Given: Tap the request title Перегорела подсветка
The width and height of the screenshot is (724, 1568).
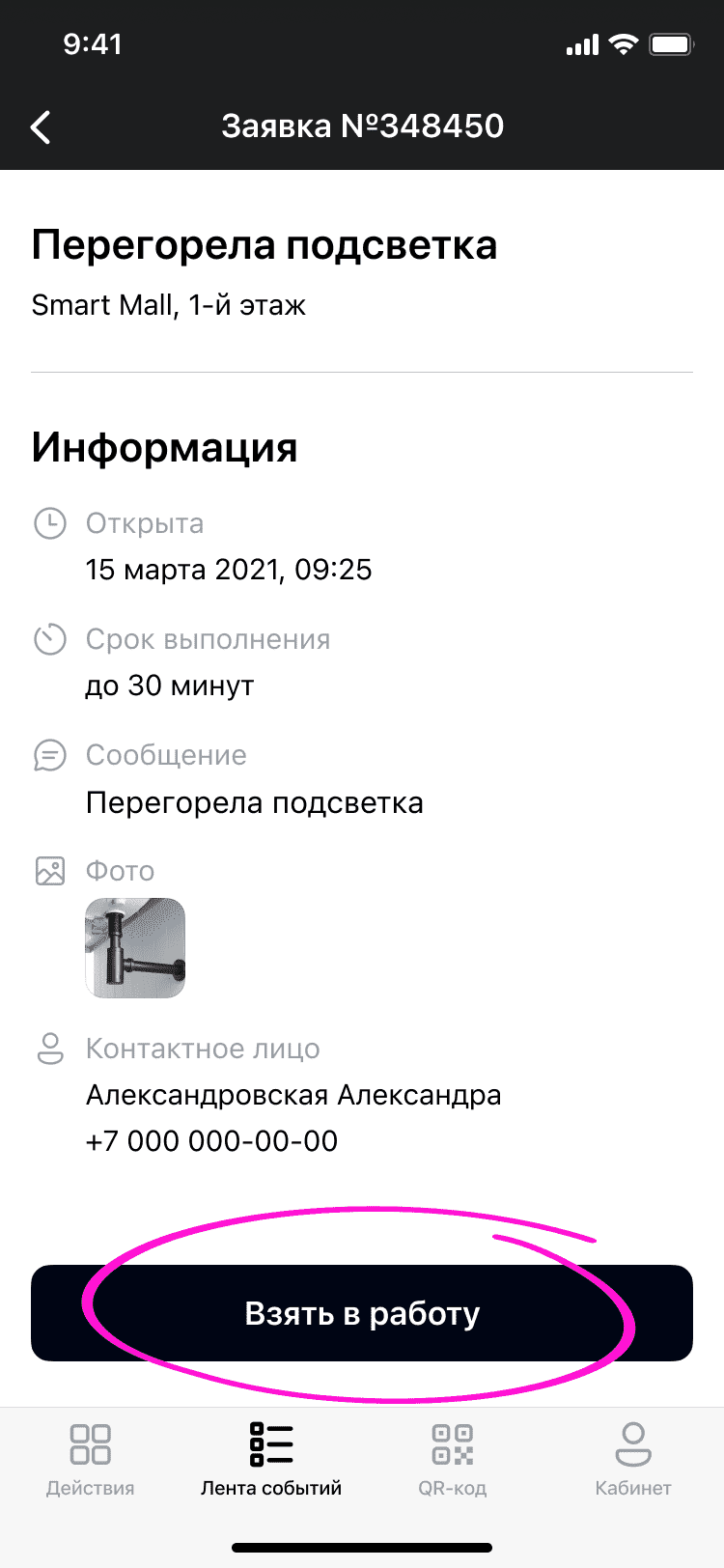Looking at the screenshot, I should [x=265, y=245].
